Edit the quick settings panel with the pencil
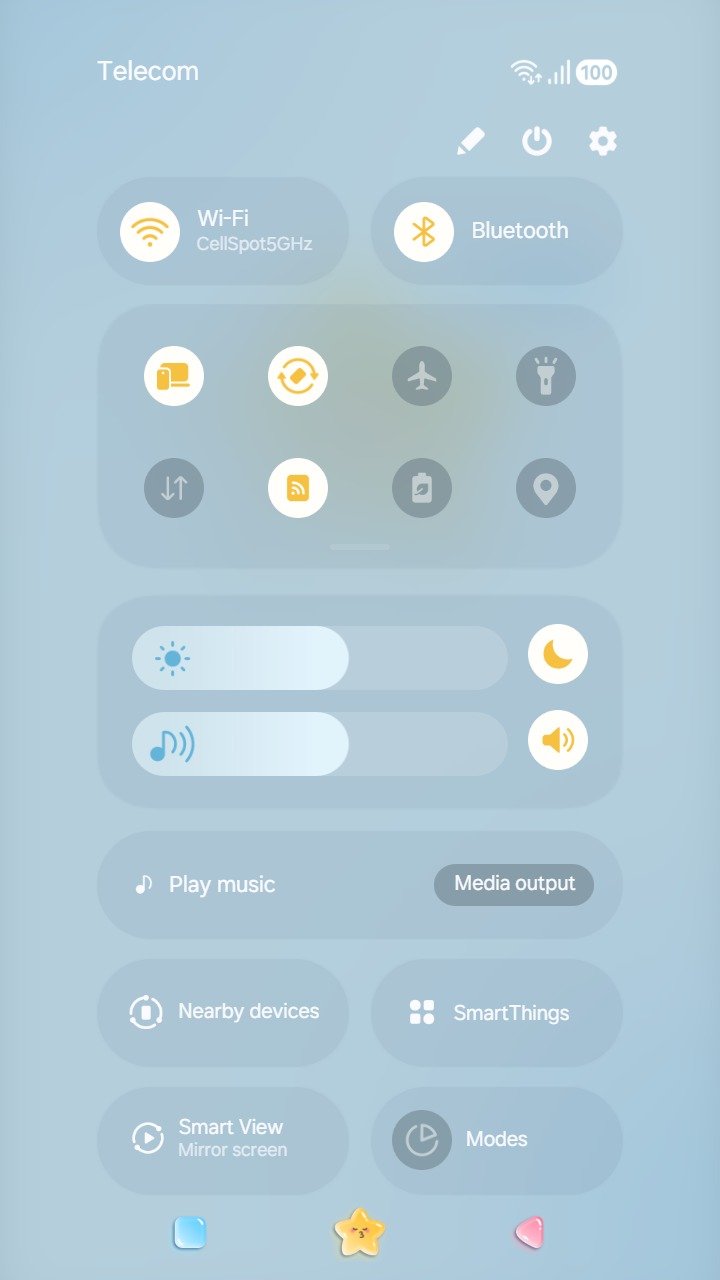The height and width of the screenshot is (1280, 720). click(x=470, y=142)
